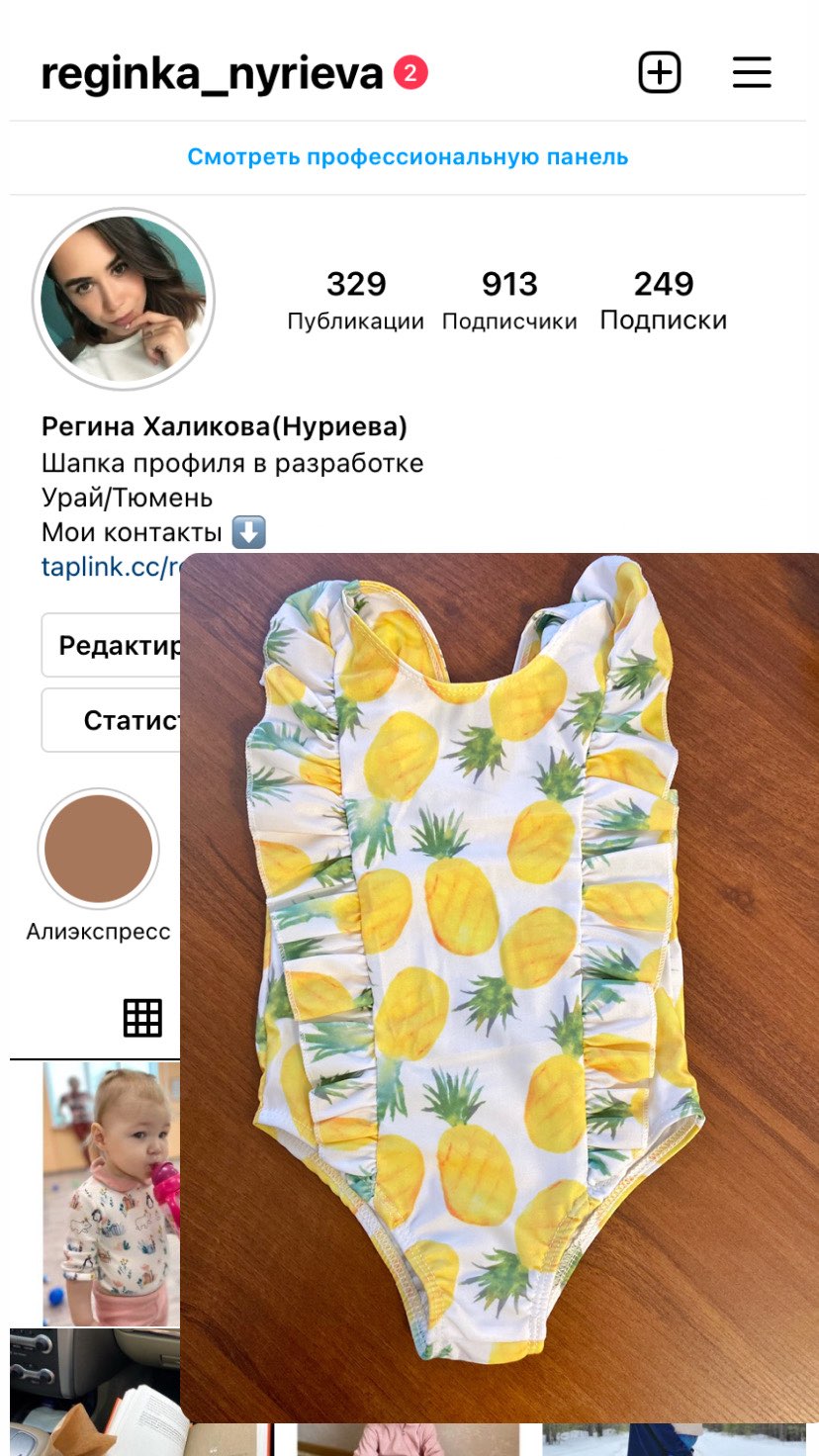Tap the Редактировать profile button
819x1456 pixels.
111,645
